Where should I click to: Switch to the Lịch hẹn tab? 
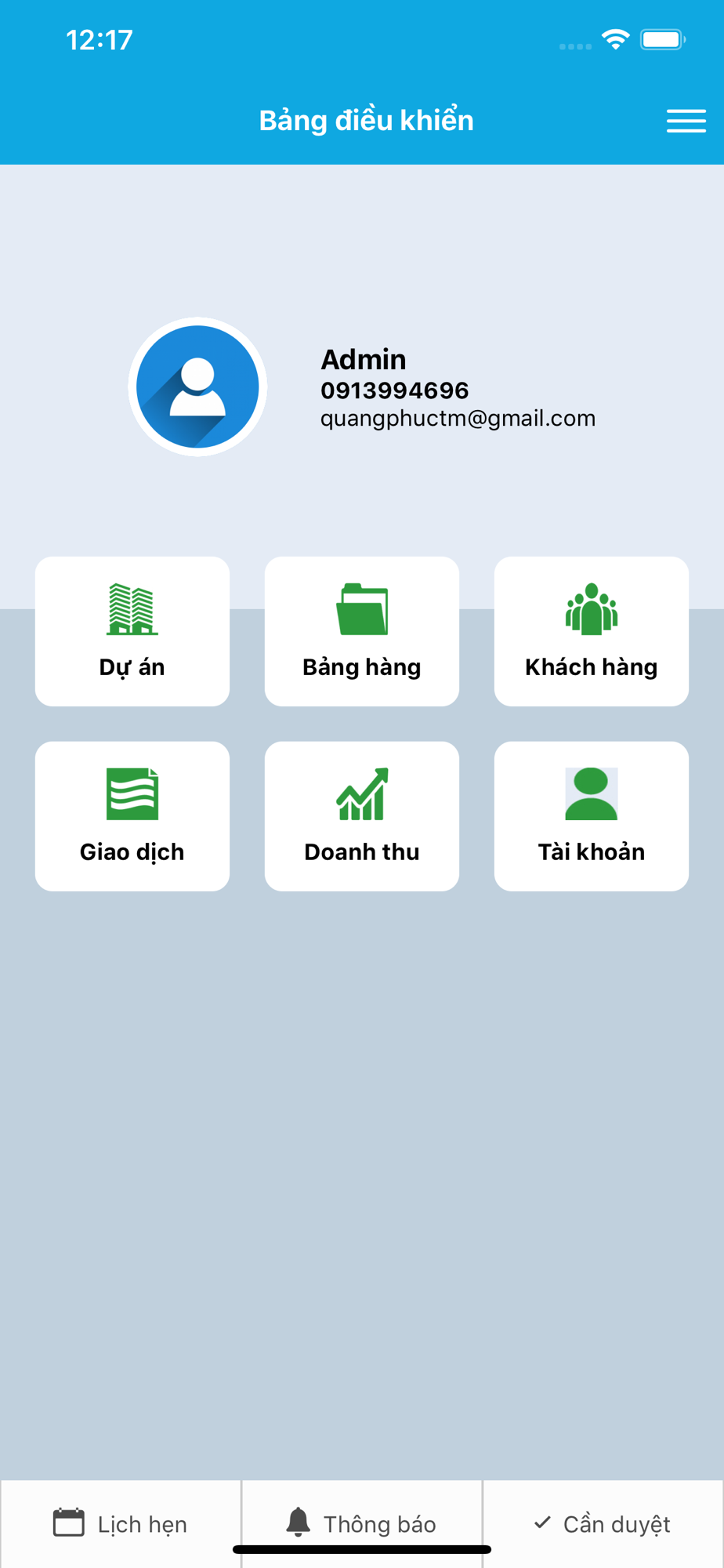click(x=121, y=1523)
